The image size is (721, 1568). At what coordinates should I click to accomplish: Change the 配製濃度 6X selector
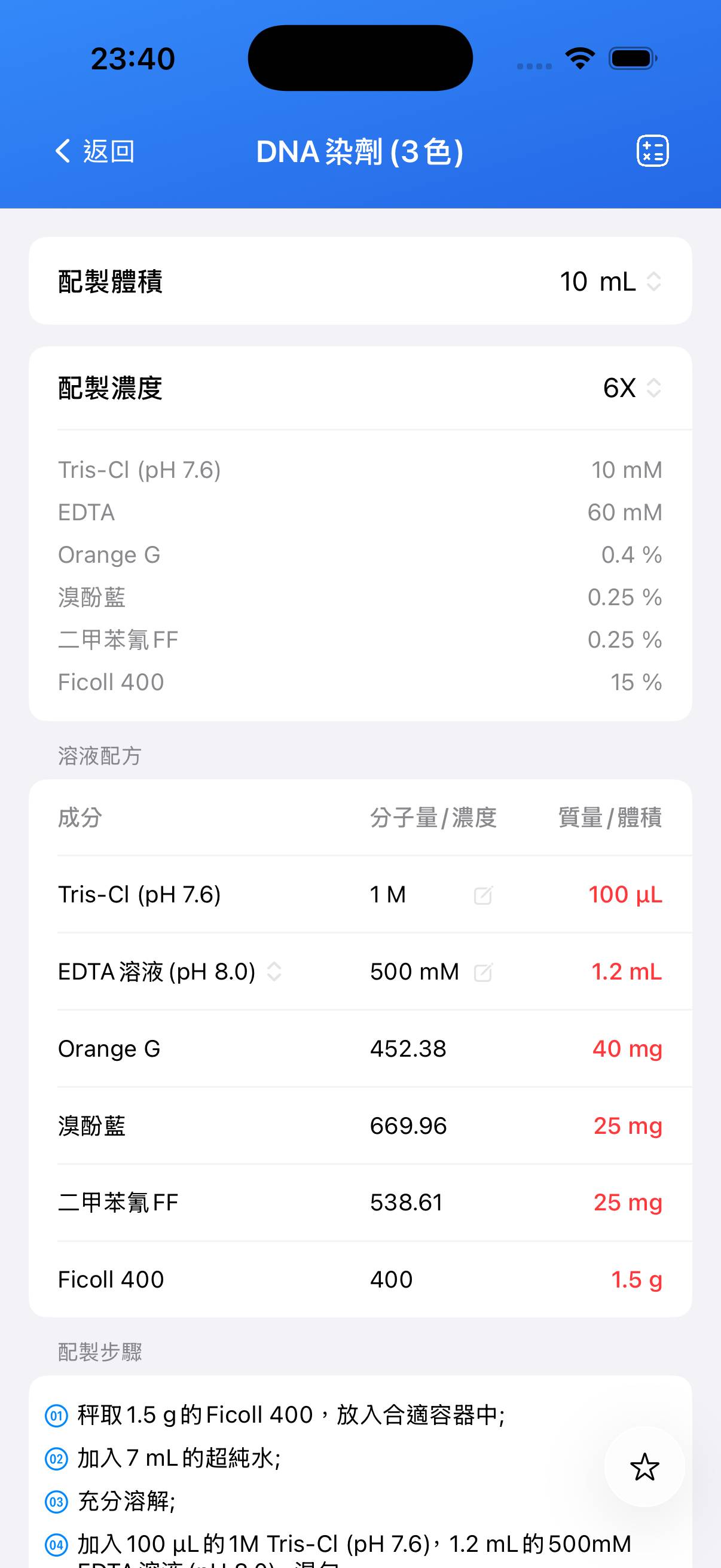[x=631, y=388]
